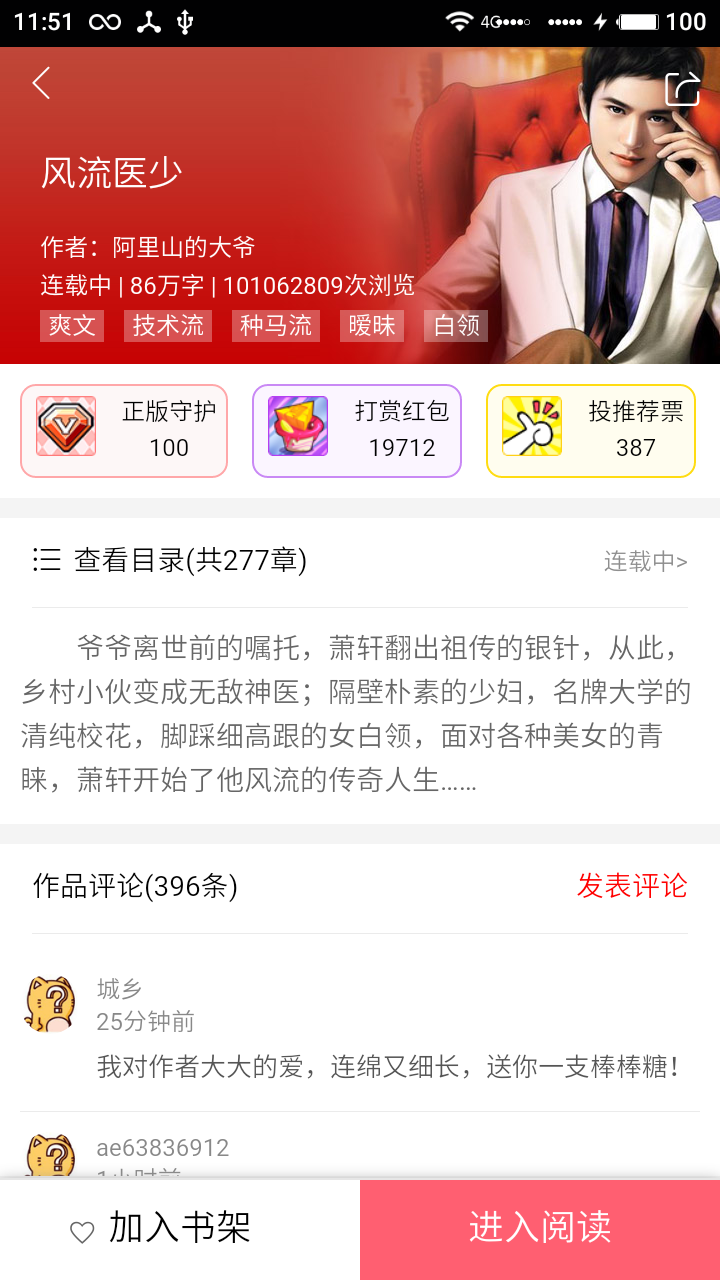Post a comment via 发表评论
Screen dimensions: 720x1280
coord(632,886)
